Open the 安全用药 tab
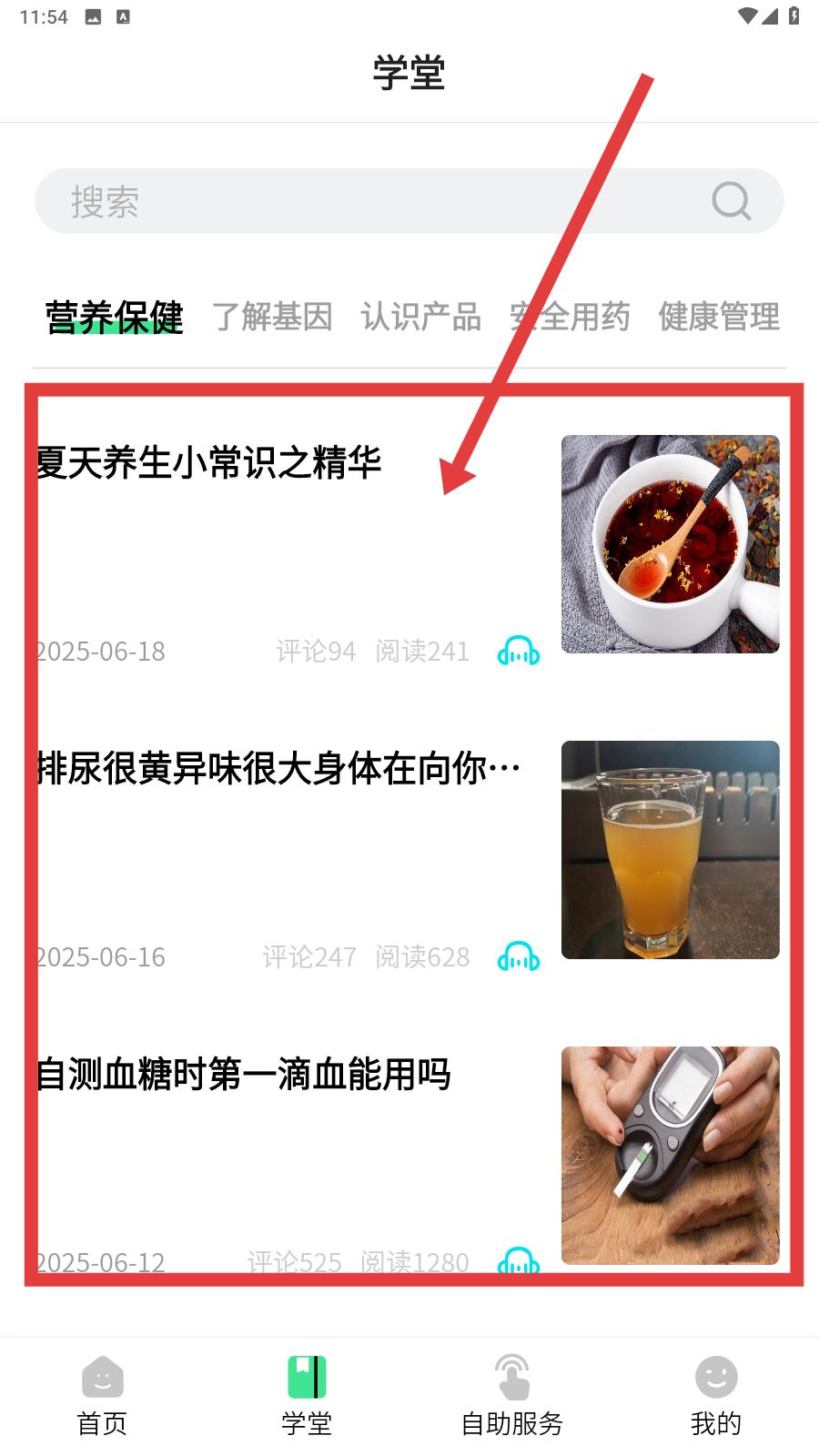The width and height of the screenshot is (819, 1456). [x=570, y=318]
